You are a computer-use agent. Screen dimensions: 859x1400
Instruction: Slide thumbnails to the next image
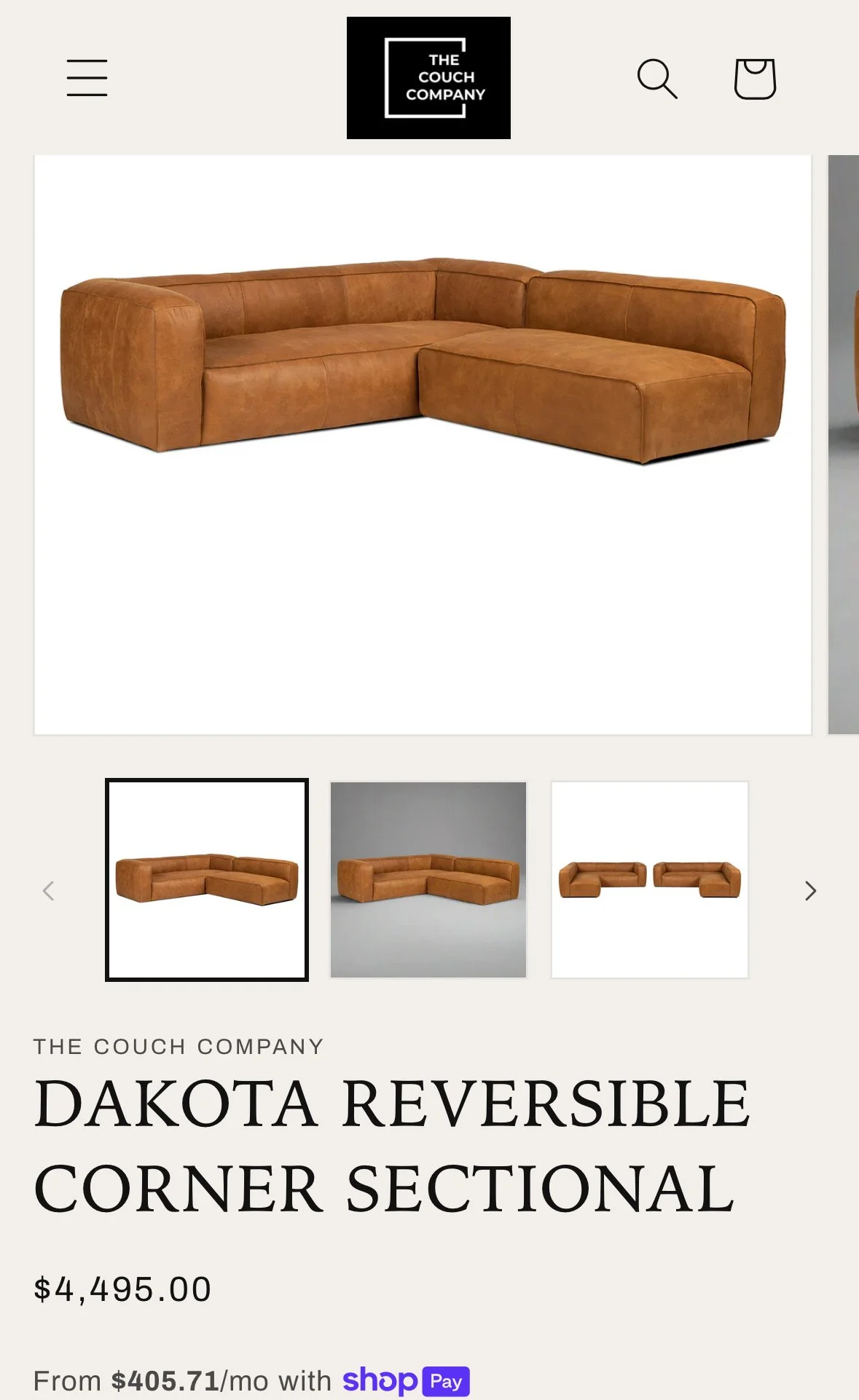click(810, 891)
